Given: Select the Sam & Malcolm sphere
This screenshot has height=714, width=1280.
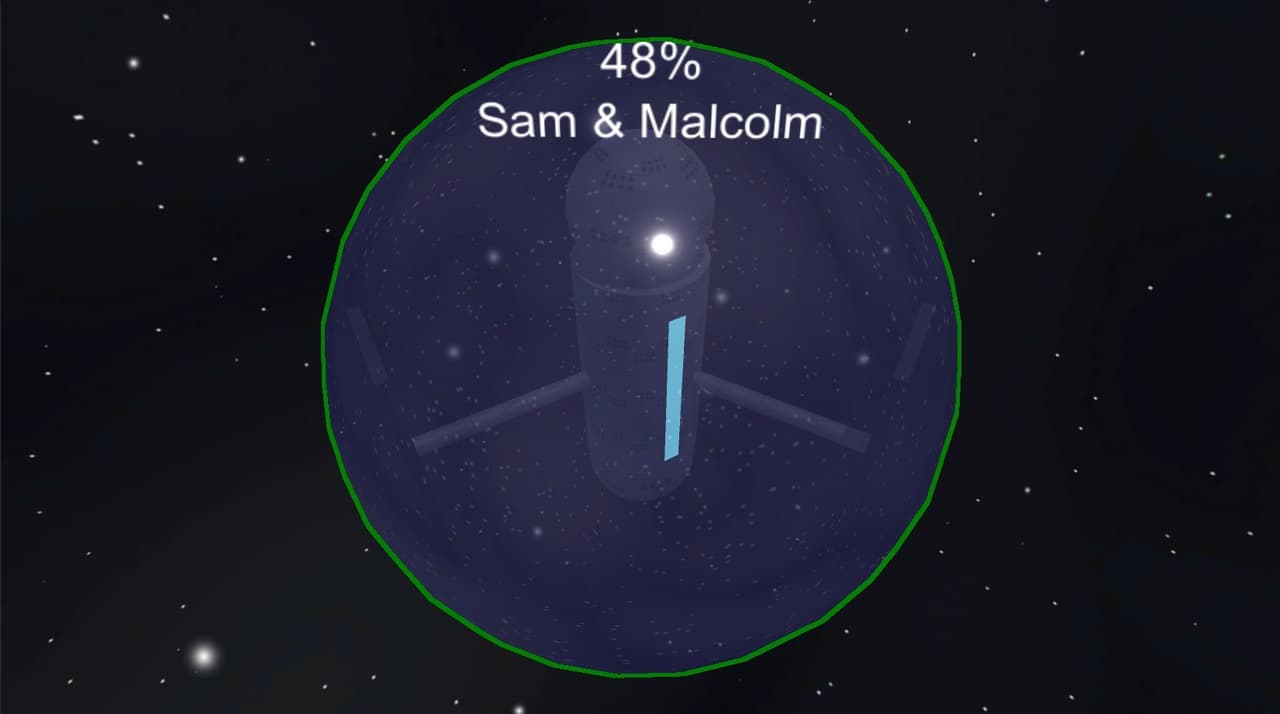Looking at the screenshot, I should pyautogui.click(x=641, y=358).
